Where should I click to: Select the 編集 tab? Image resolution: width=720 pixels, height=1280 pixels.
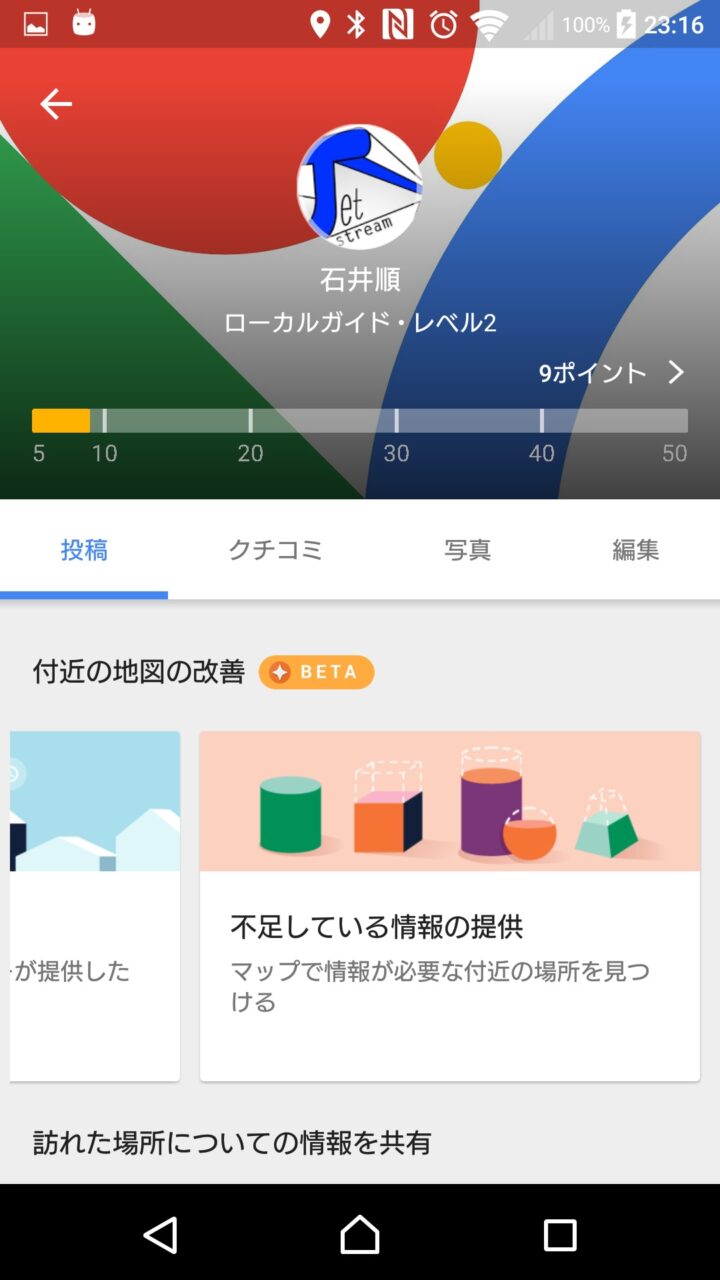[635, 550]
